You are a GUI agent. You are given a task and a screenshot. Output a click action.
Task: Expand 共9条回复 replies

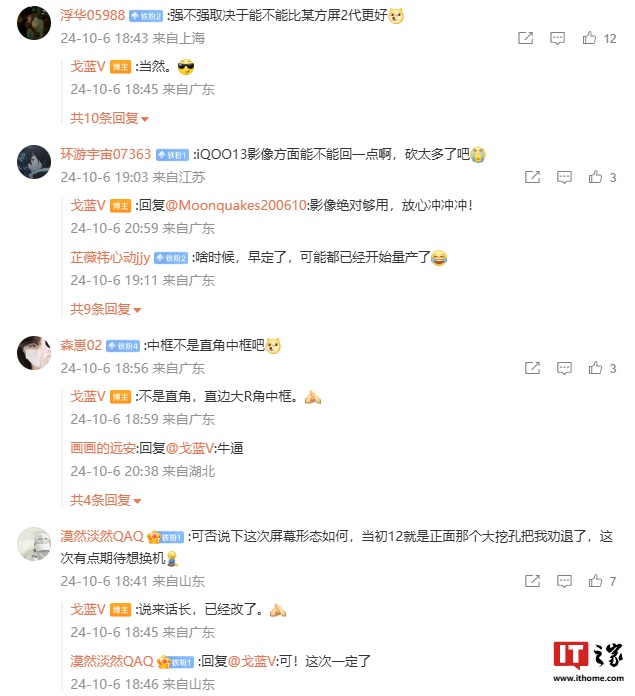pyautogui.click(x=105, y=309)
